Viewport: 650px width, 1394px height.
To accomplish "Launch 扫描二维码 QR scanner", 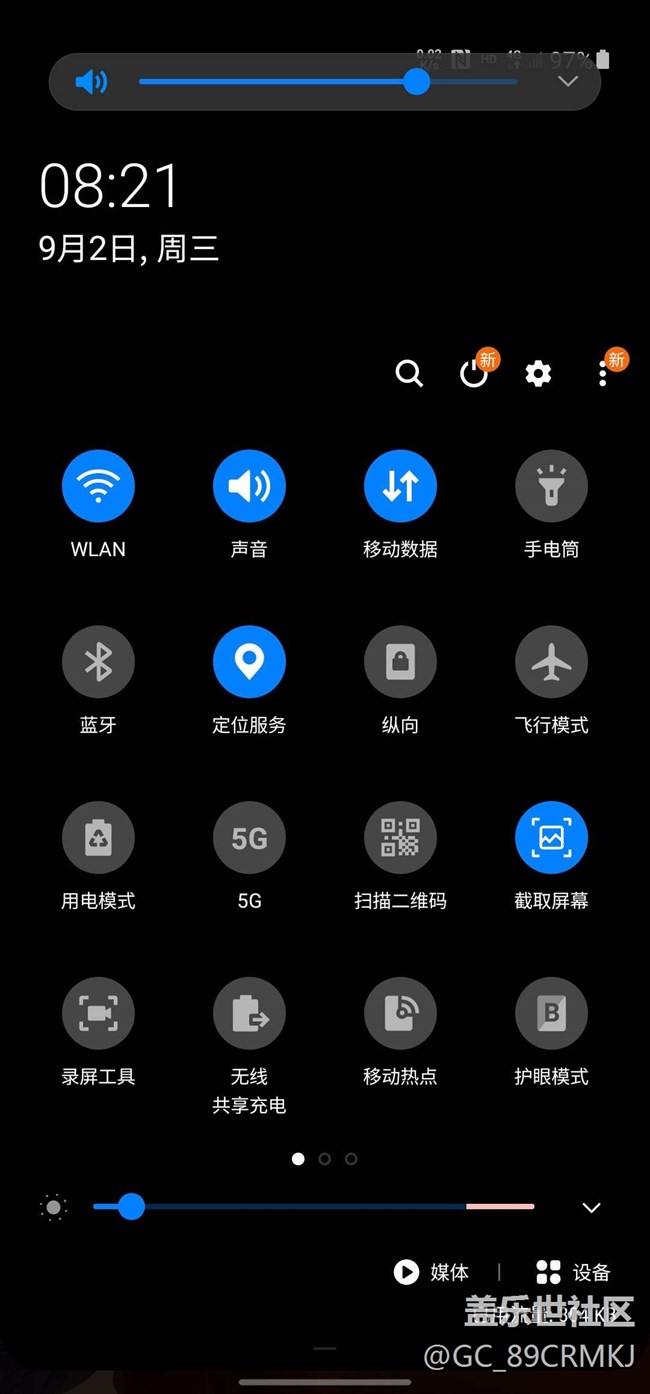I will click(x=400, y=838).
